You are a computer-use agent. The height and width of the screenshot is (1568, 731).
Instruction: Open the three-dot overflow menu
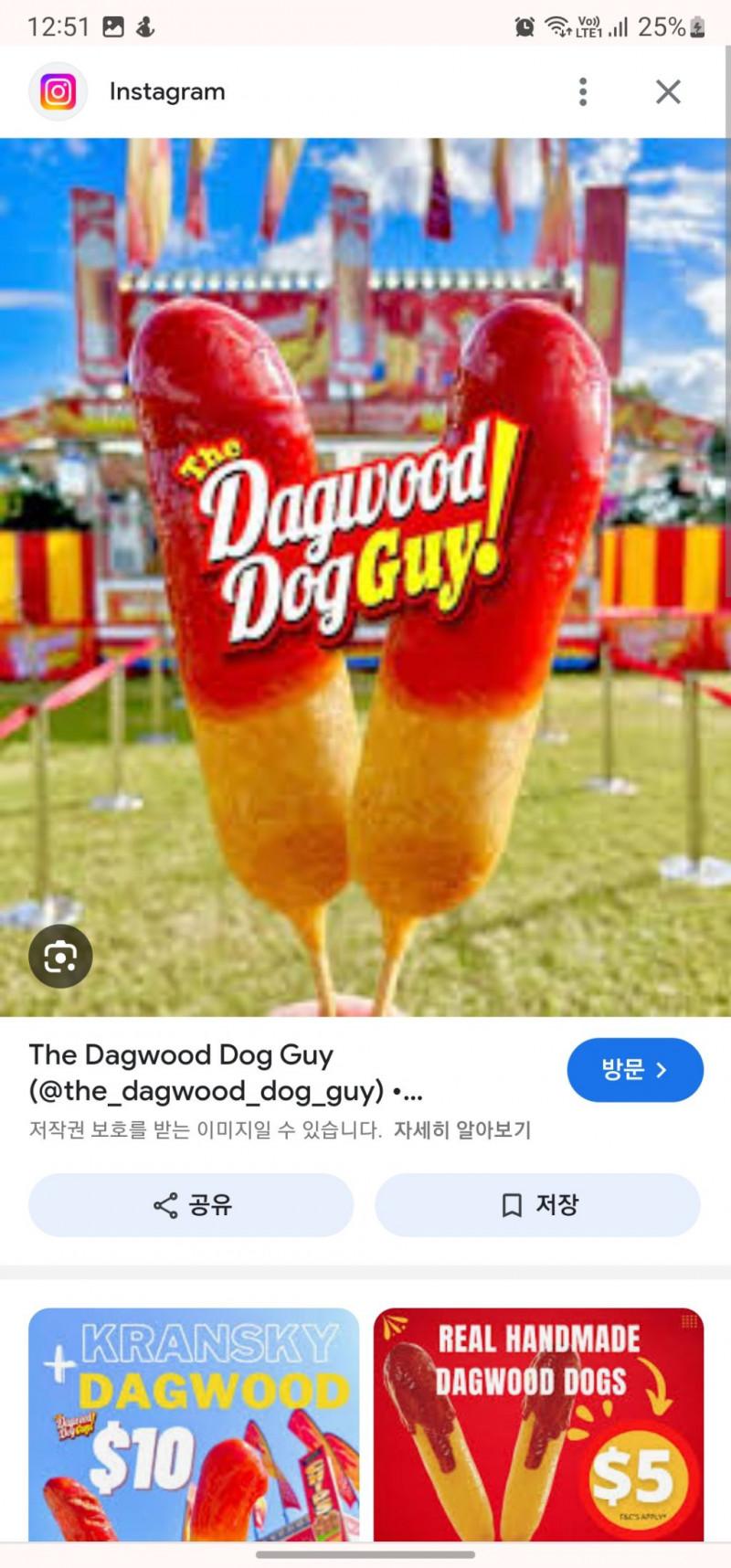tap(583, 91)
